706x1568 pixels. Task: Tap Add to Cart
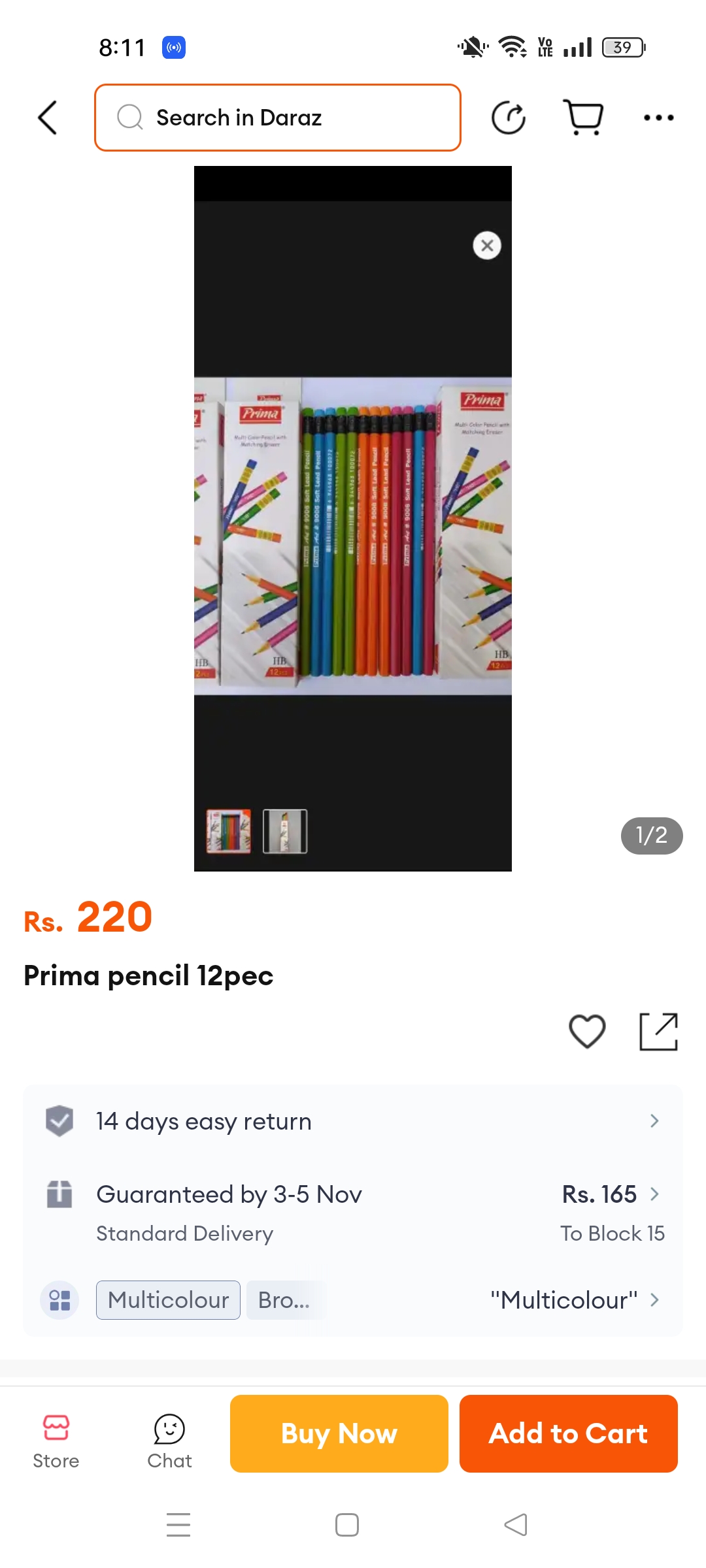point(569,1433)
